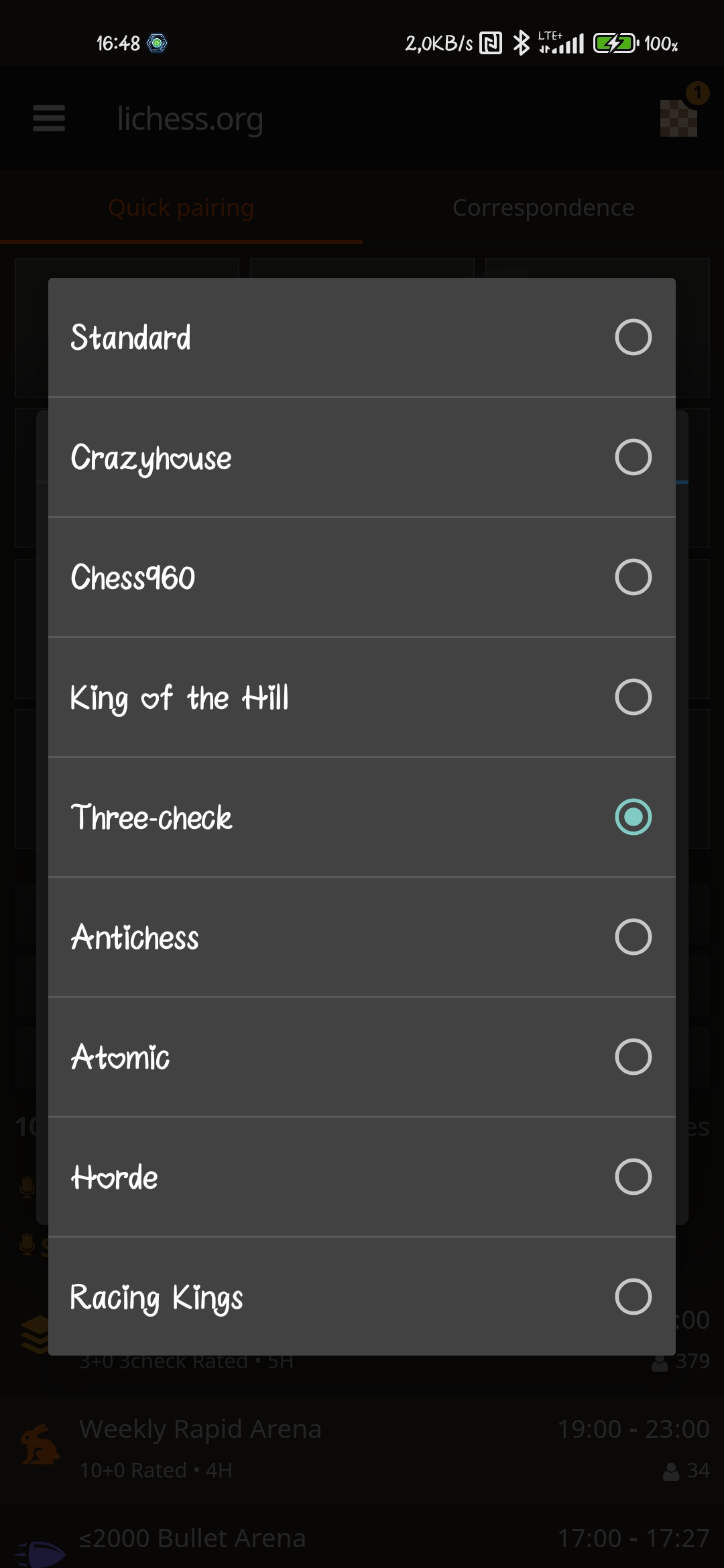
Task: Open the navigation drawer menu
Action: [x=48, y=119]
